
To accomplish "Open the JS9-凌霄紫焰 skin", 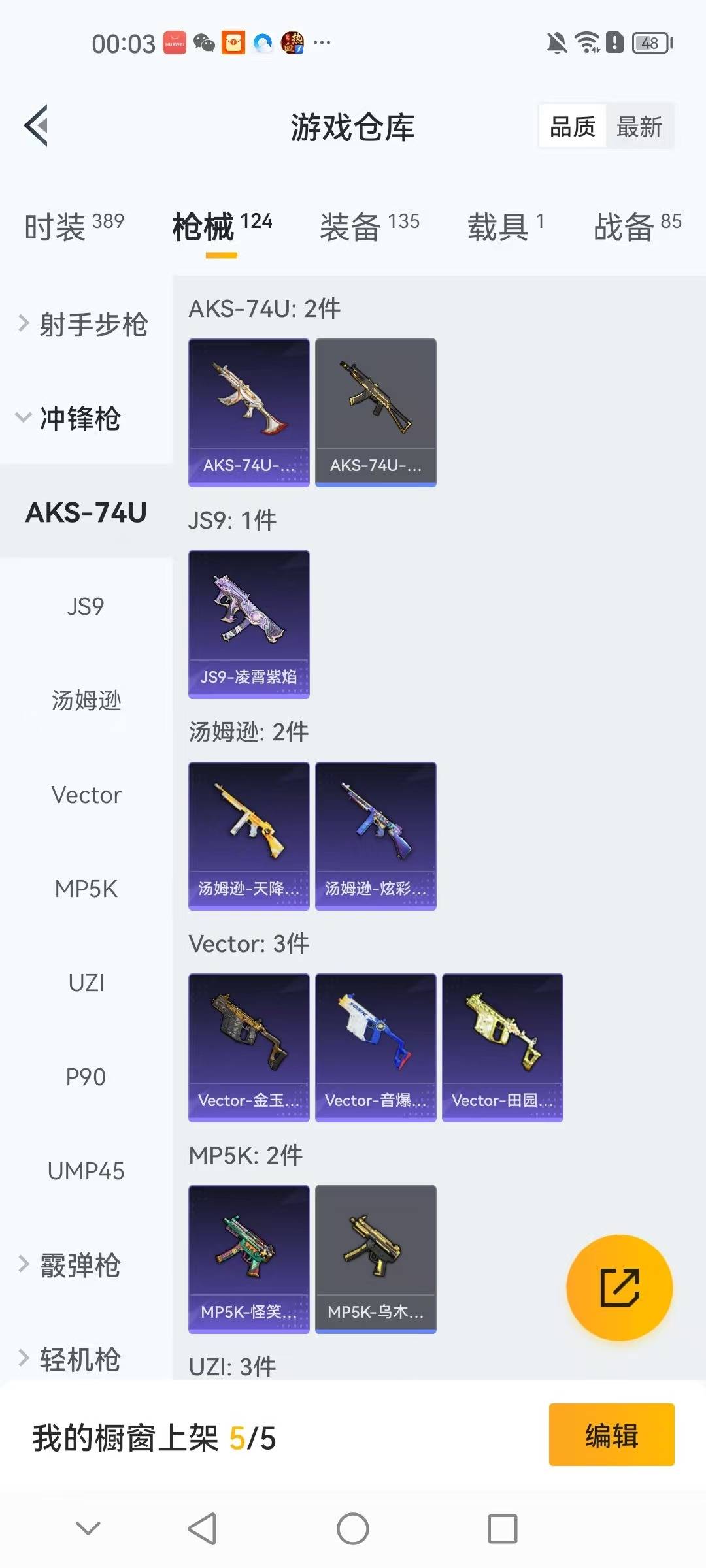I will 248,624.
